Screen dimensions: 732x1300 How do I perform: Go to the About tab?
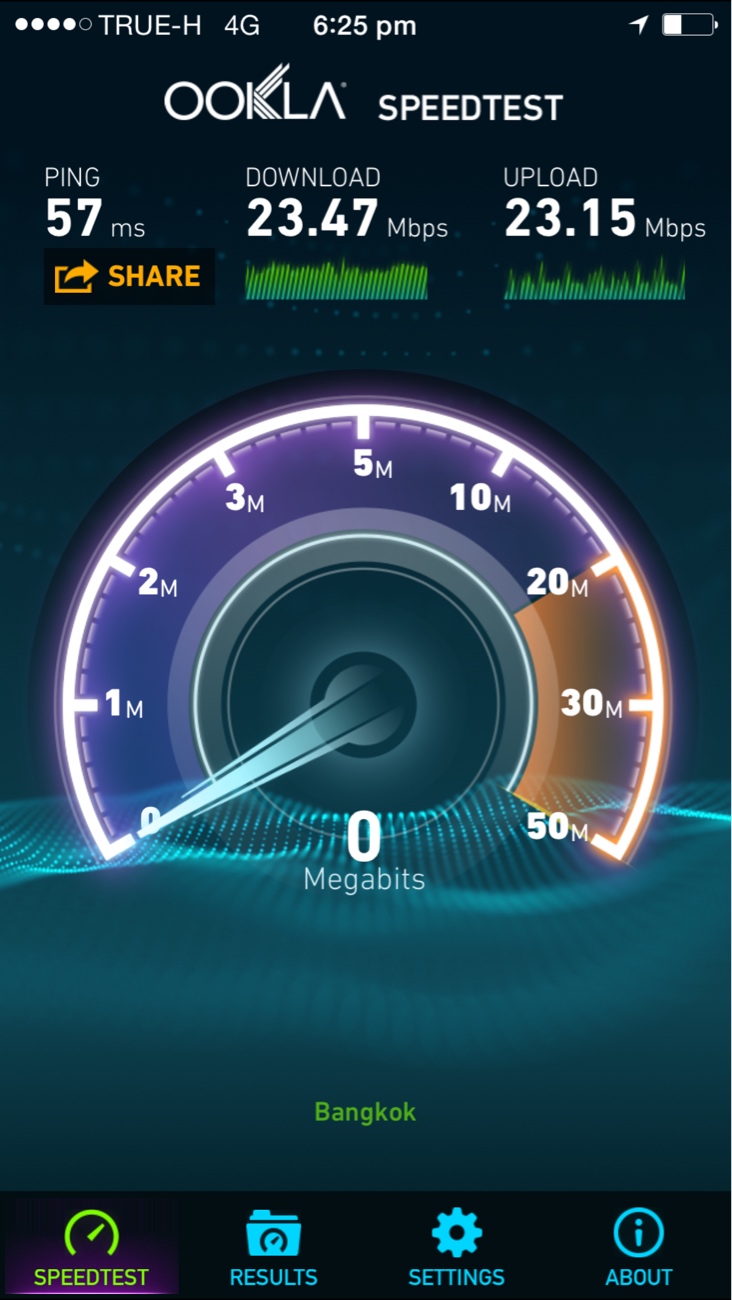pyautogui.click(x=638, y=1246)
